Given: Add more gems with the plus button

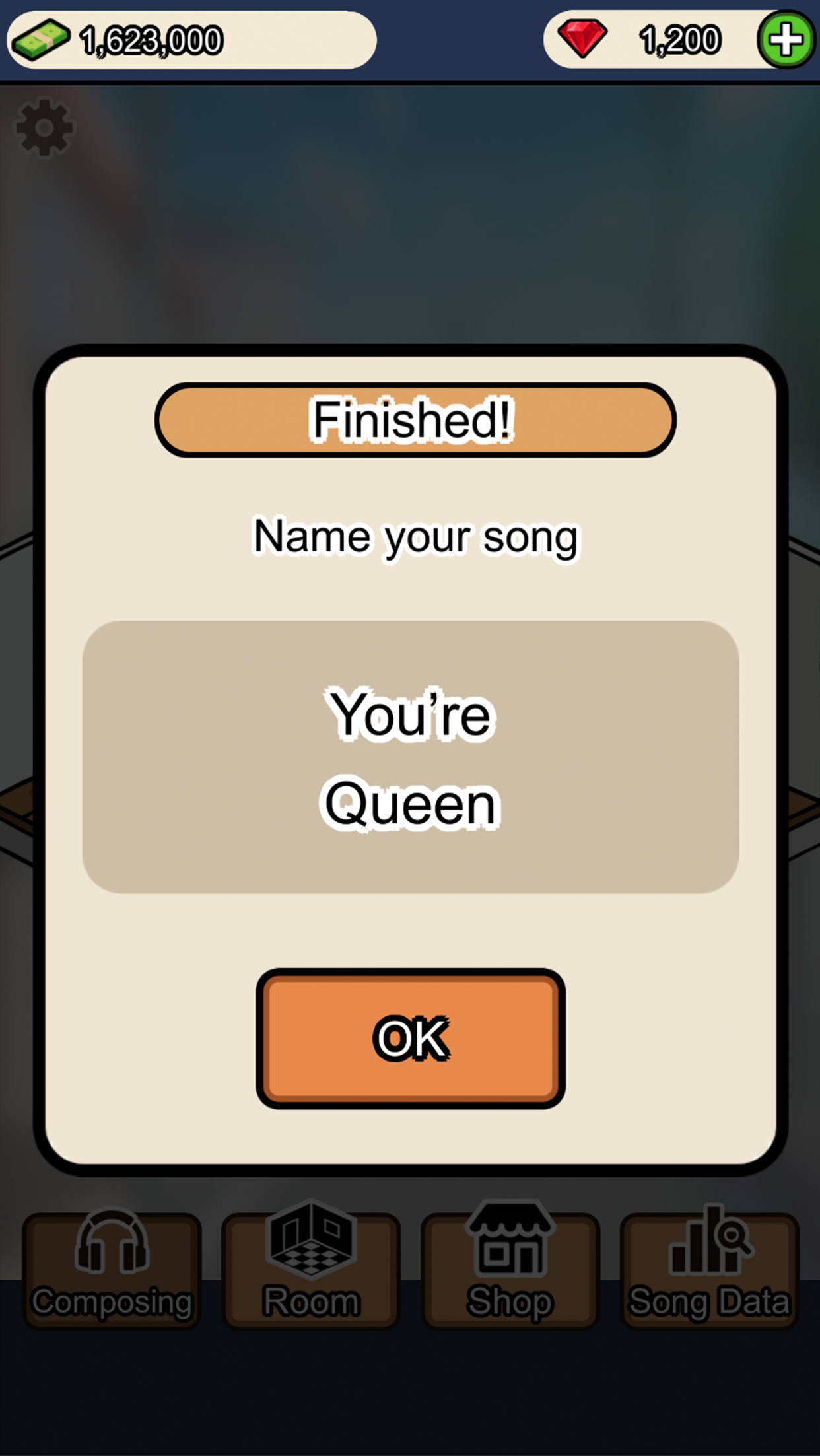Looking at the screenshot, I should (786, 40).
